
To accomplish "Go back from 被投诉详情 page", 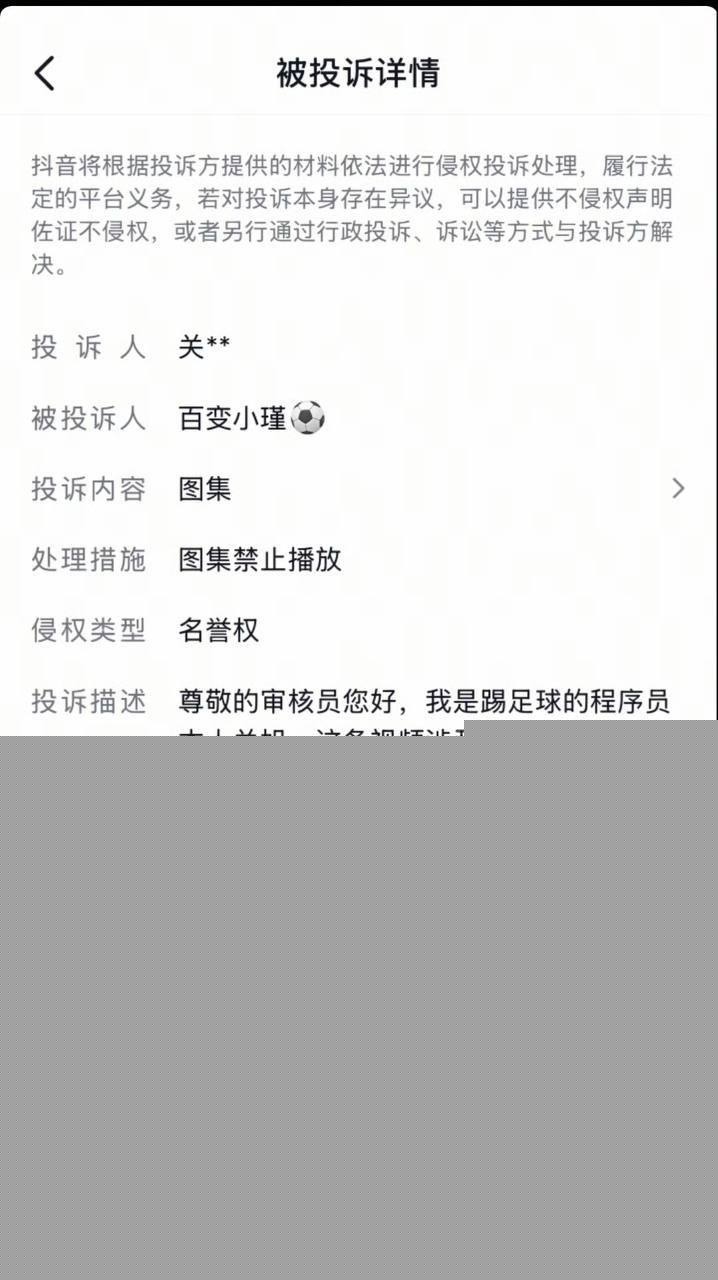I will coord(45,73).
